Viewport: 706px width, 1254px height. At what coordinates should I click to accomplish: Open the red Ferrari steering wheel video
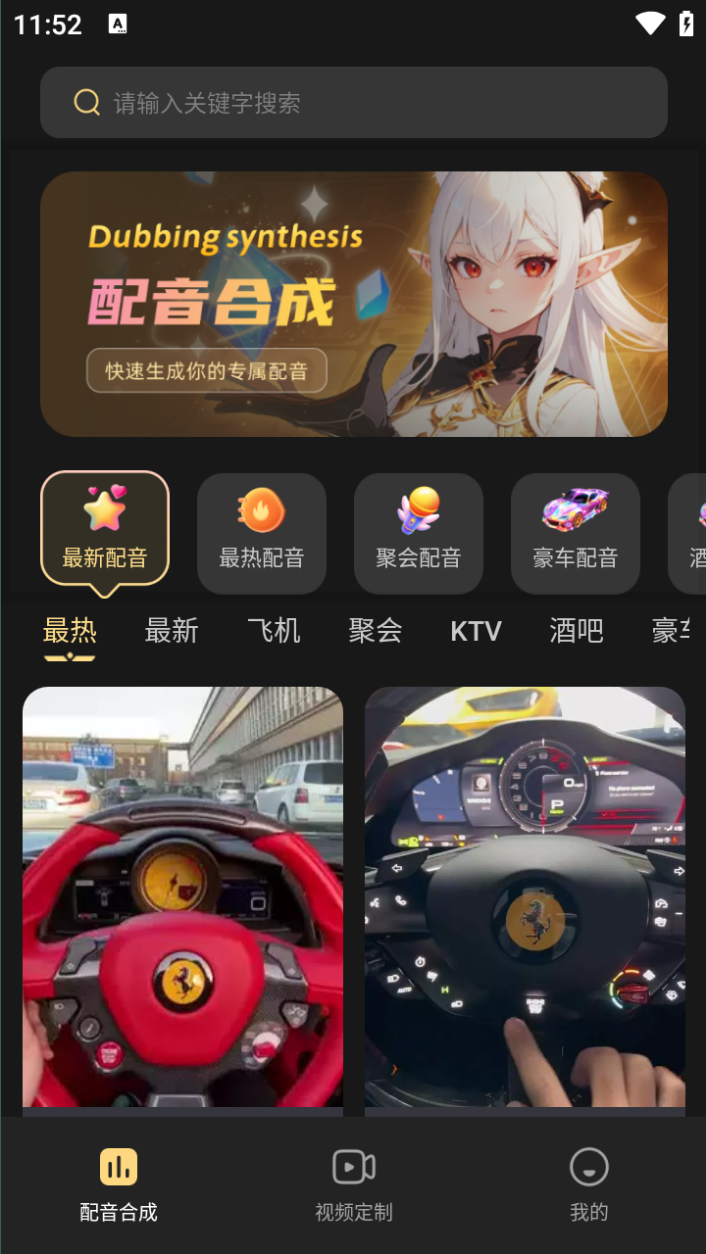point(183,897)
